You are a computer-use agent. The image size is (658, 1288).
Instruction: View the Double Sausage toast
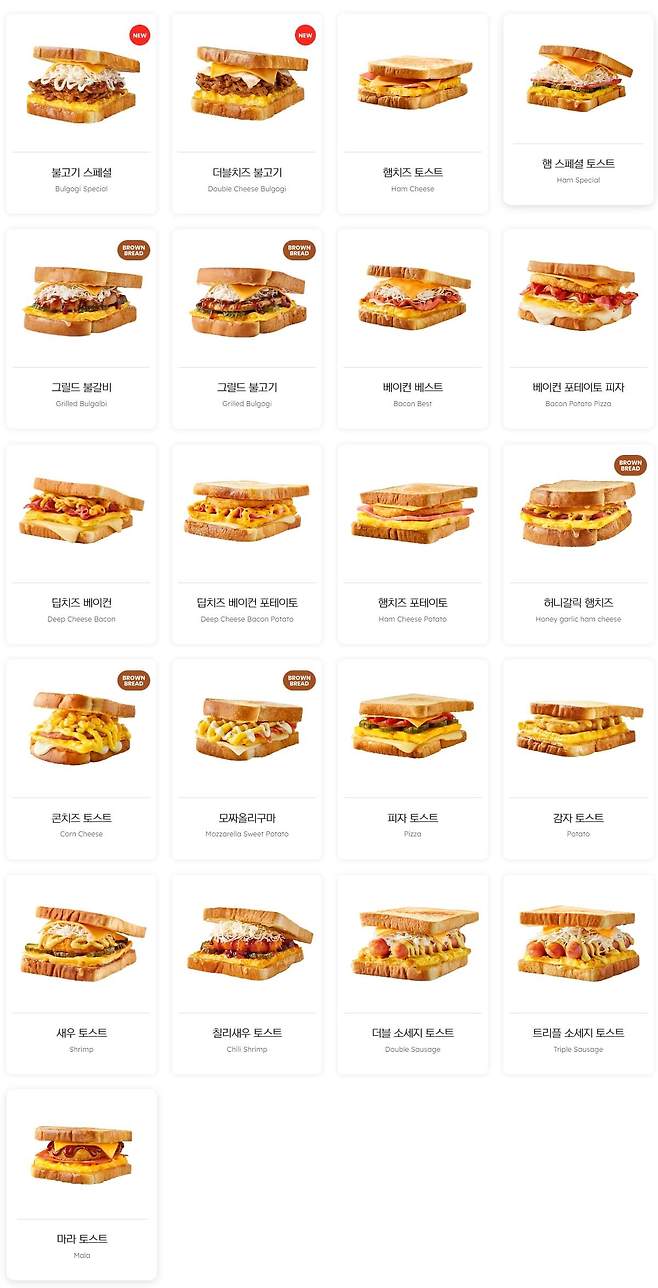point(413,973)
